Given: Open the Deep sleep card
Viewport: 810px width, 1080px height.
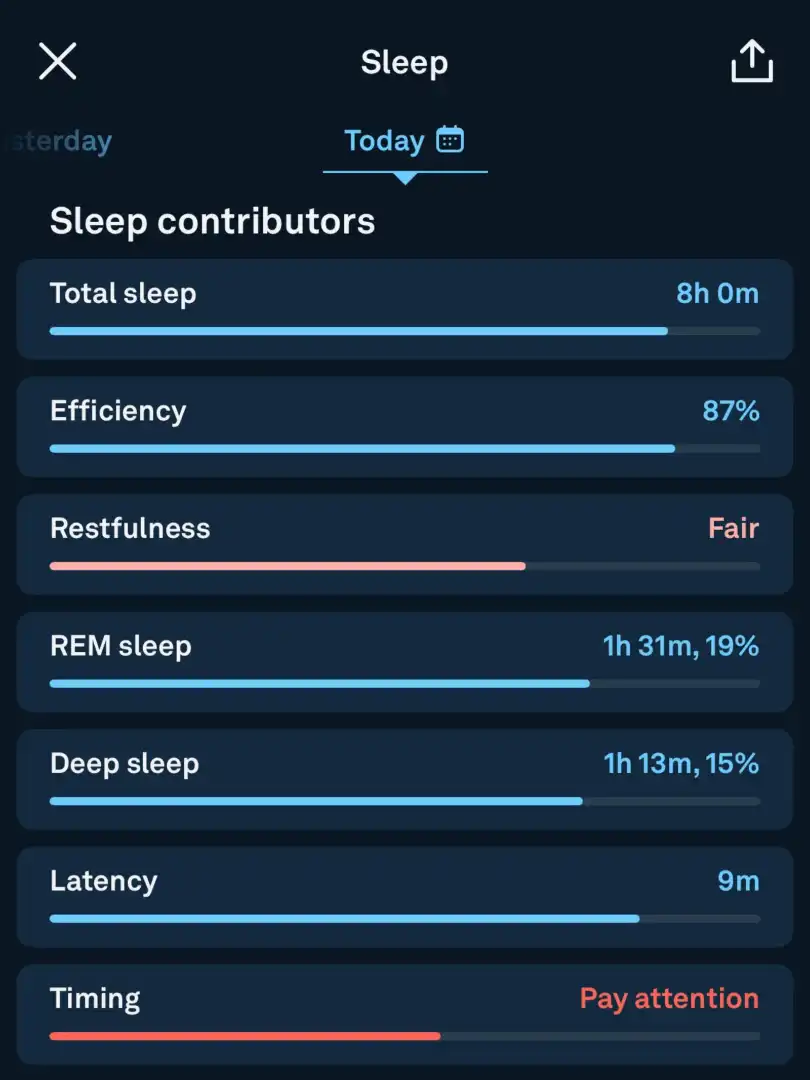Looking at the screenshot, I should coord(404,779).
